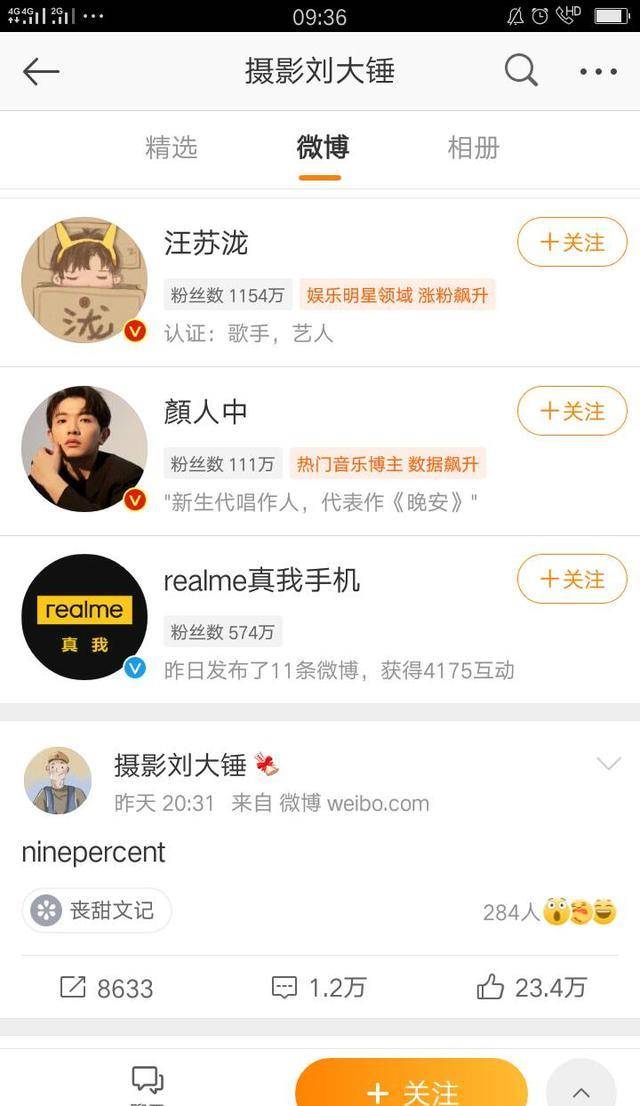This screenshot has width=640, height=1106.
Task: Expand the post options chevron
Action: [608, 765]
